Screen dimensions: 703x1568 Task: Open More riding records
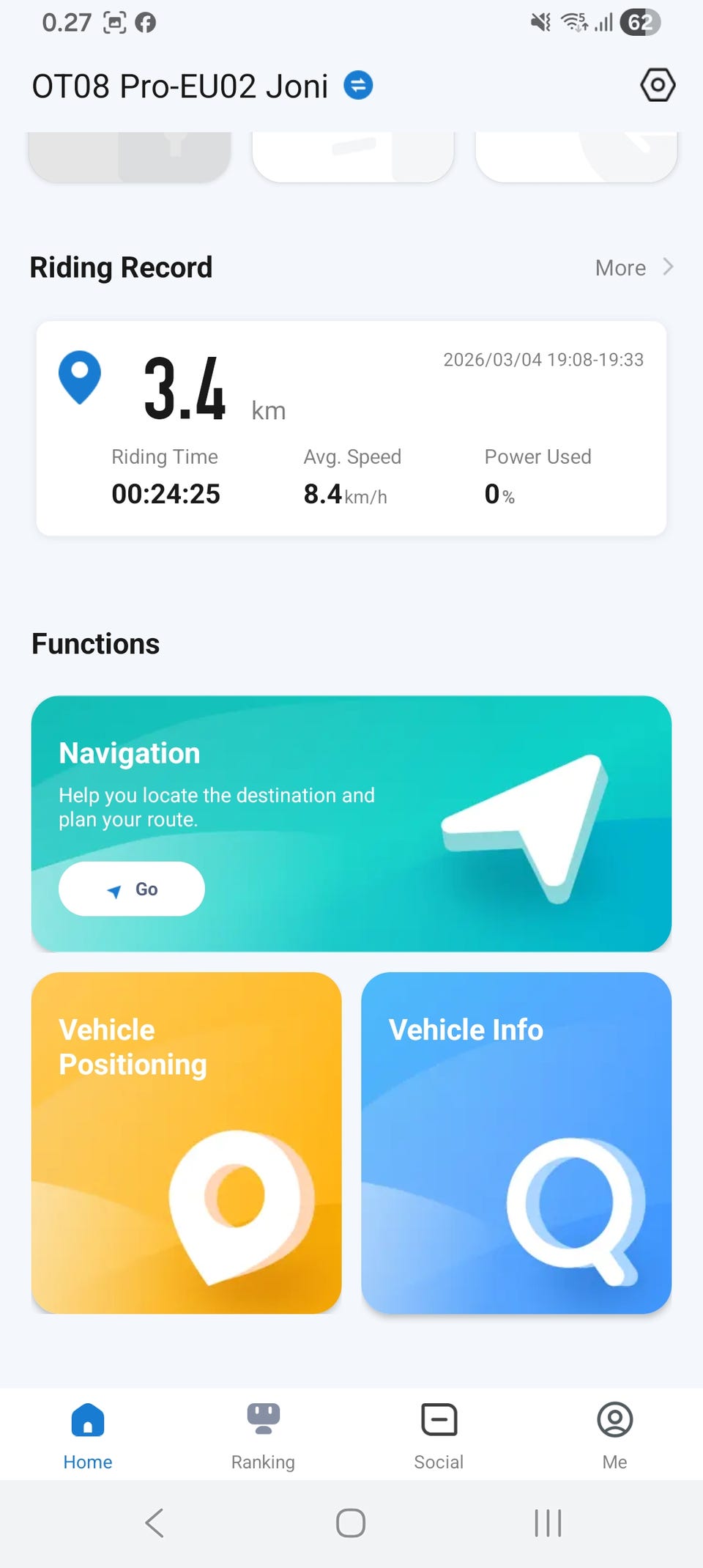(634, 267)
